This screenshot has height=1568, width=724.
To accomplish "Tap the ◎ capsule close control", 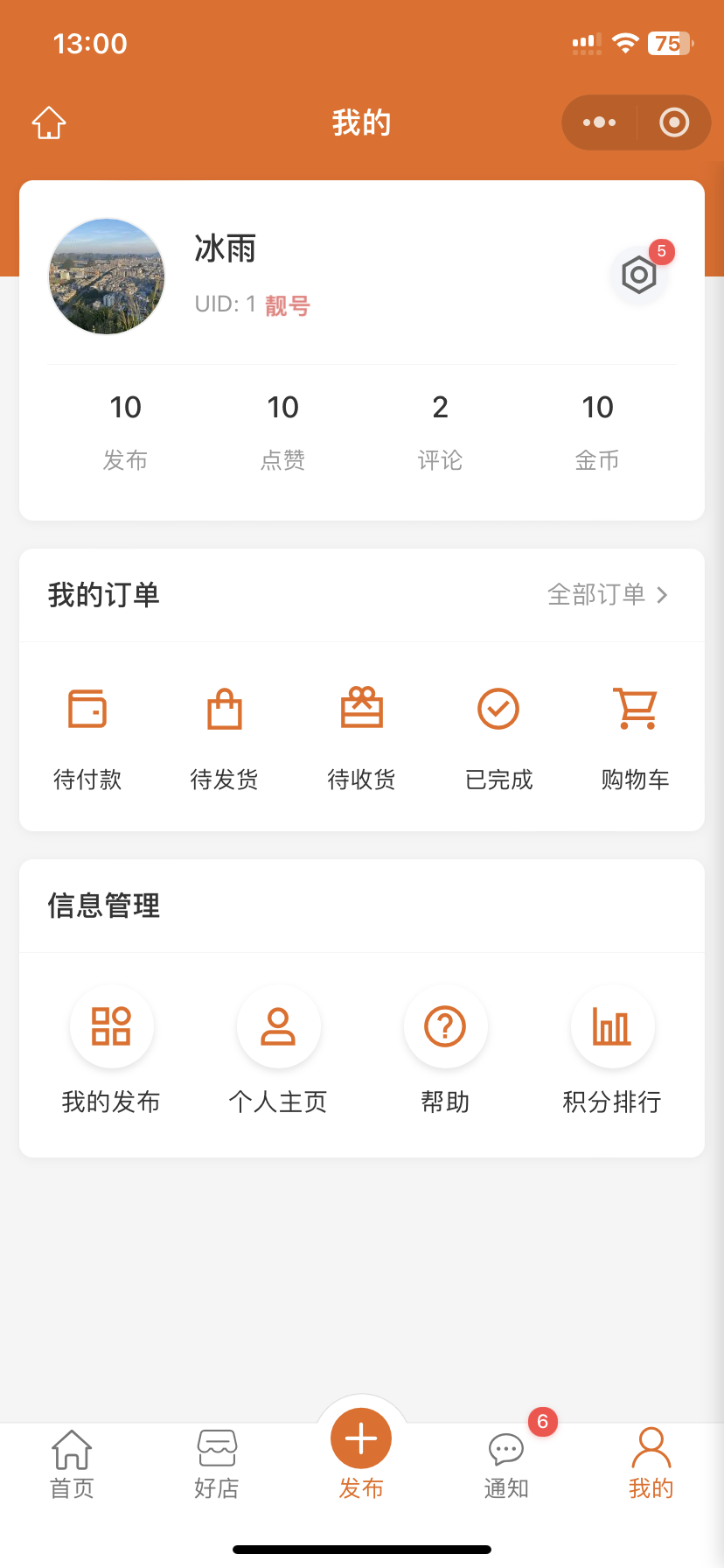I will (x=673, y=122).
